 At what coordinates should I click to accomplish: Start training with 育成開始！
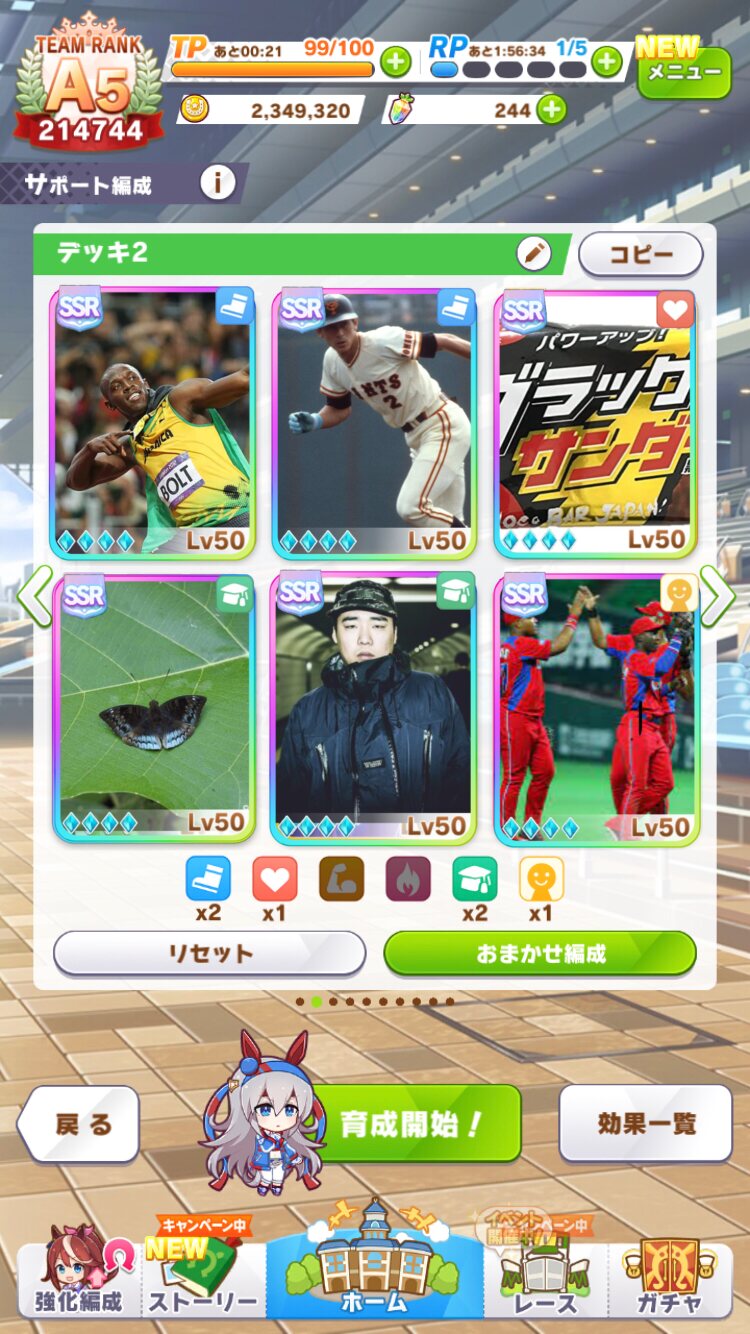pos(412,1123)
